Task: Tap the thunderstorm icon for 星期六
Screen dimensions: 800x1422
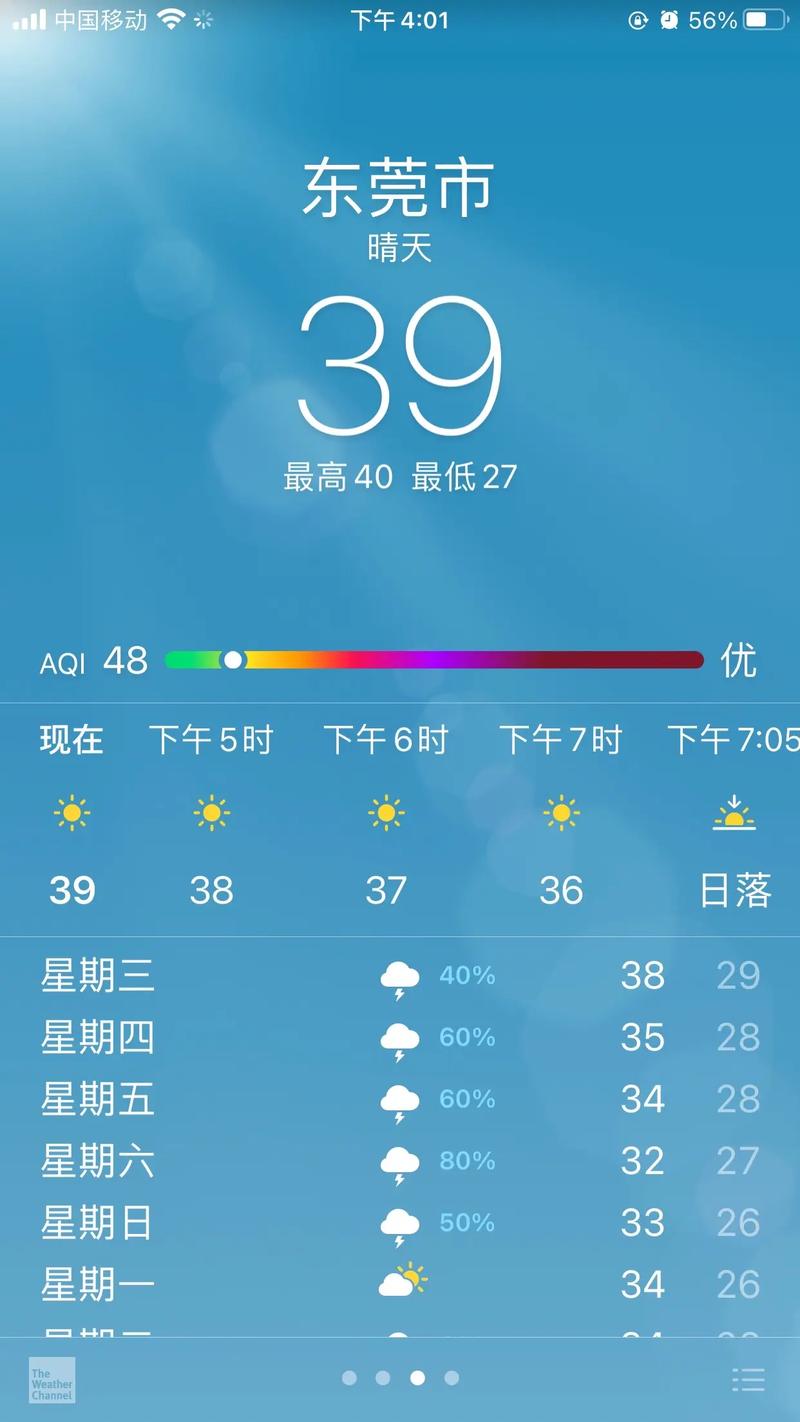Action: (x=400, y=1160)
